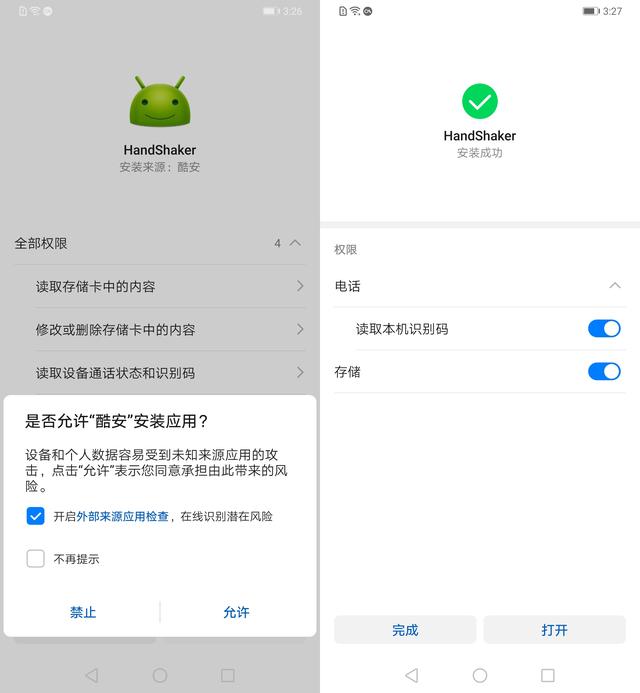Viewport: 640px width, 693px height.
Task: Open the 外部来源应用检查 link
Action: tap(122, 517)
